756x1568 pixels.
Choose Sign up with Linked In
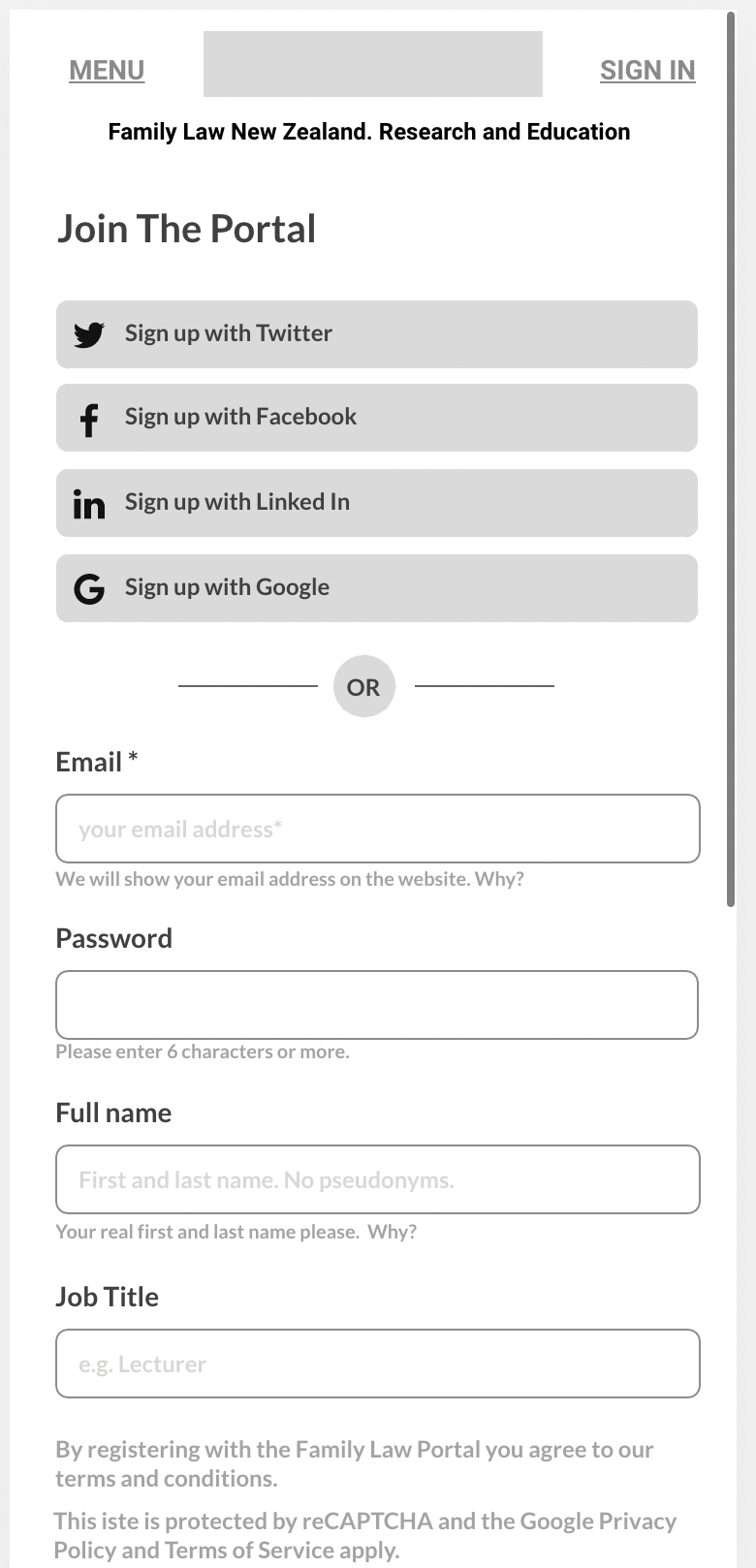(x=377, y=503)
